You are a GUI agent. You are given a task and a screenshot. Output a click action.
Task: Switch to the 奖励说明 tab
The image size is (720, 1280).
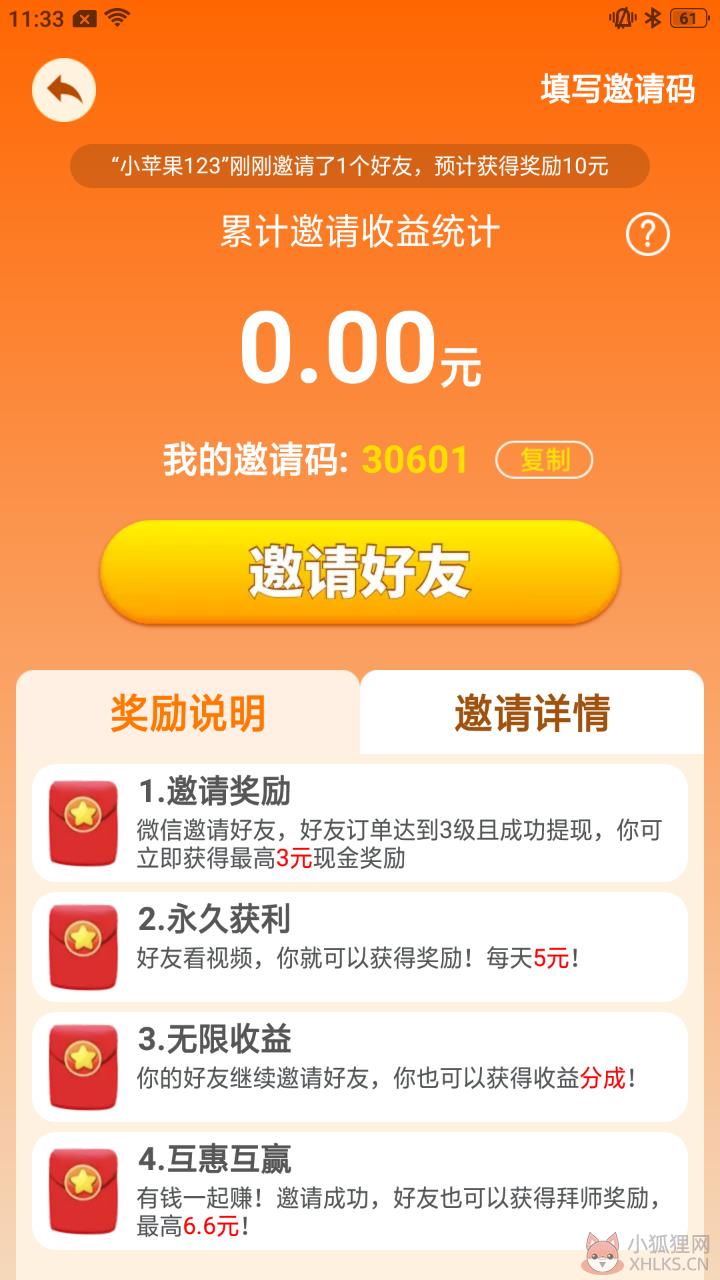click(x=188, y=713)
